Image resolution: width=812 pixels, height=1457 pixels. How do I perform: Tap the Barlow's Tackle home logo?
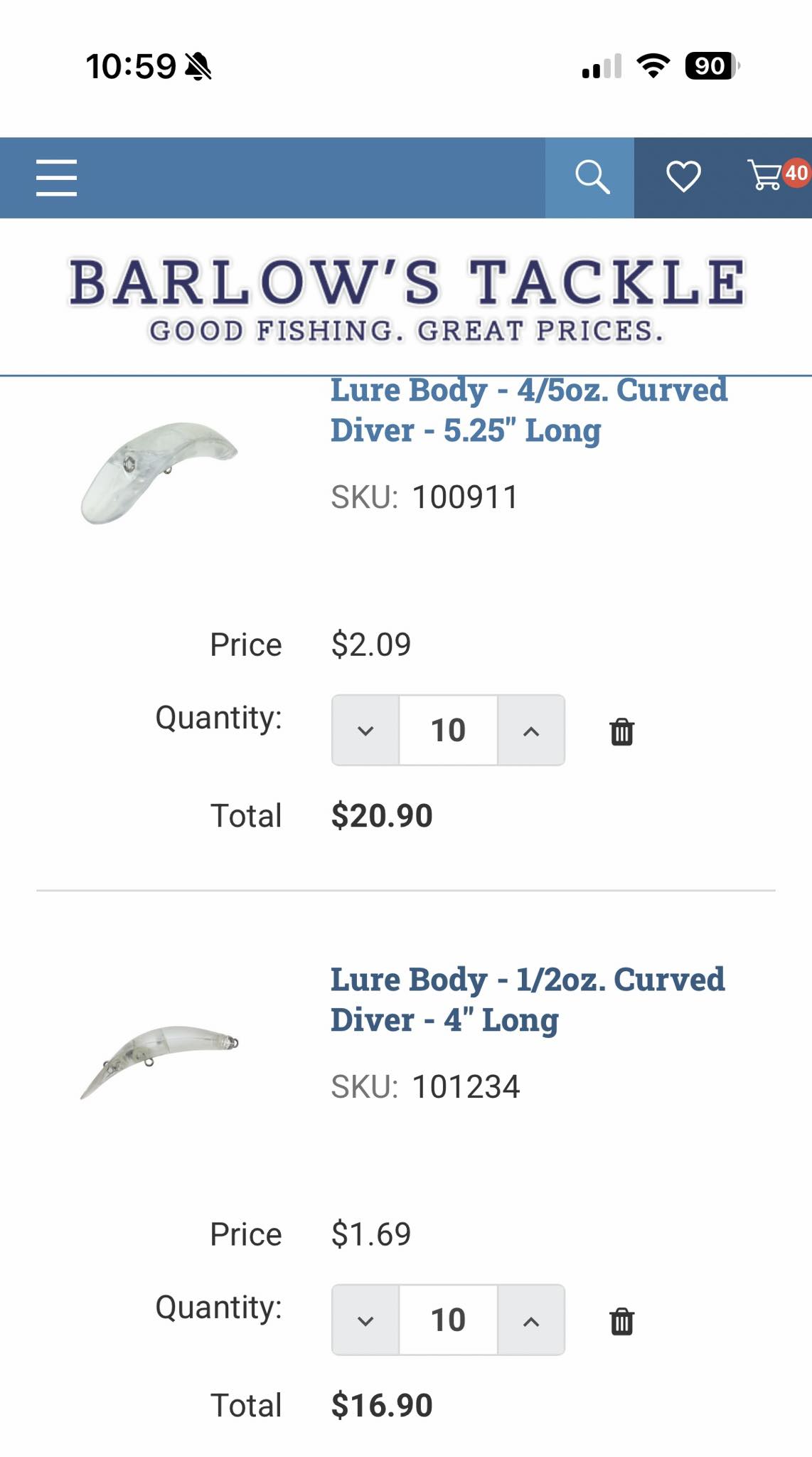point(406,300)
